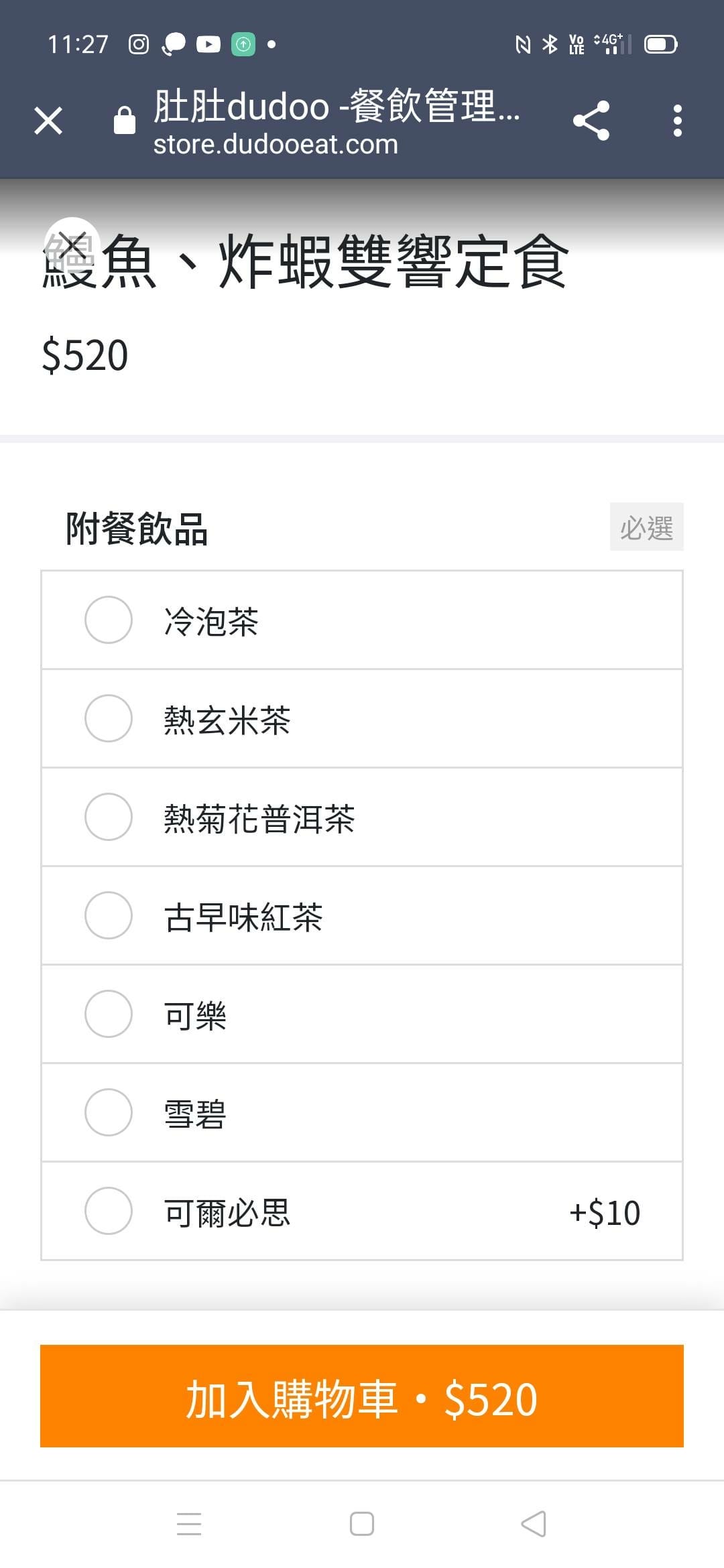Tap the Bluetooth icon in the status bar
Viewport: 724px width, 1568px height.
coord(550,44)
